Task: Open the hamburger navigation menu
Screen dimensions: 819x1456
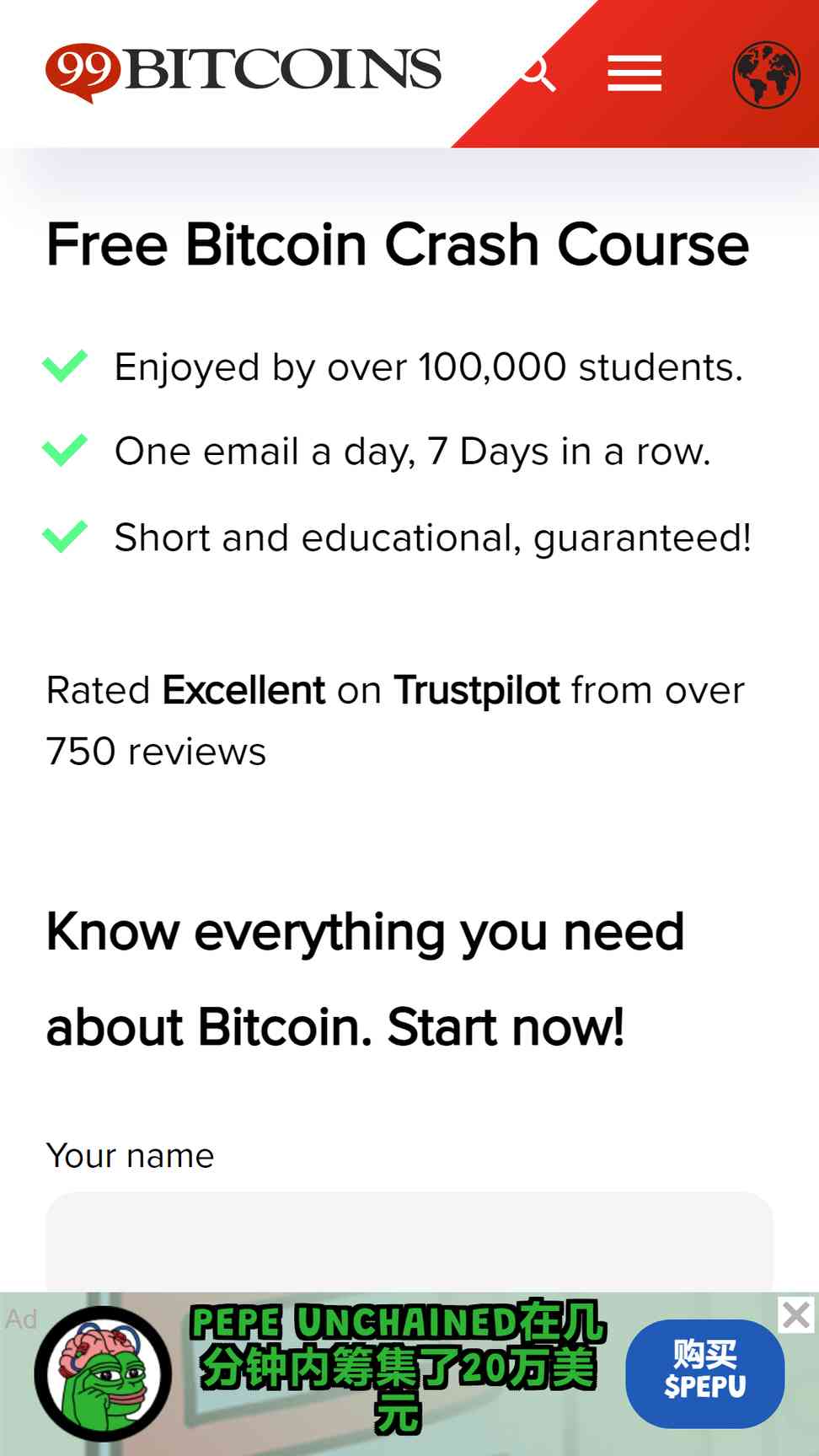Action: click(x=634, y=73)
